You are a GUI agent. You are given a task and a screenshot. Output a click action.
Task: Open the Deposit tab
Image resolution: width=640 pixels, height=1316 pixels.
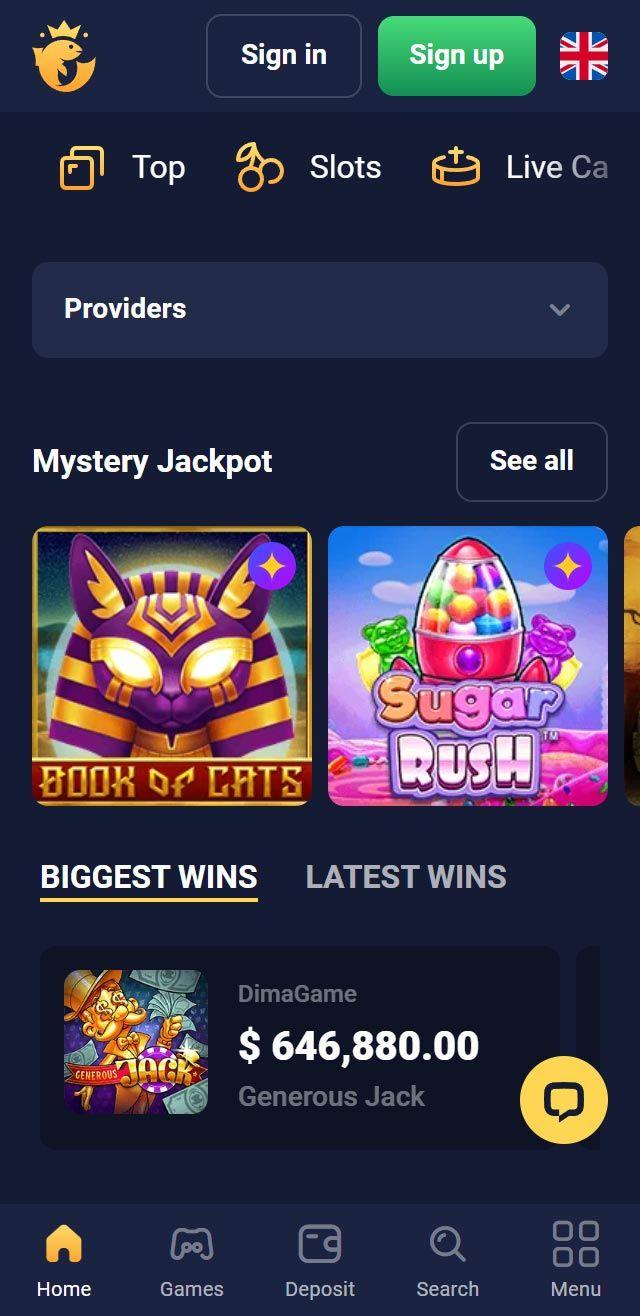[x=320, y=1260]
